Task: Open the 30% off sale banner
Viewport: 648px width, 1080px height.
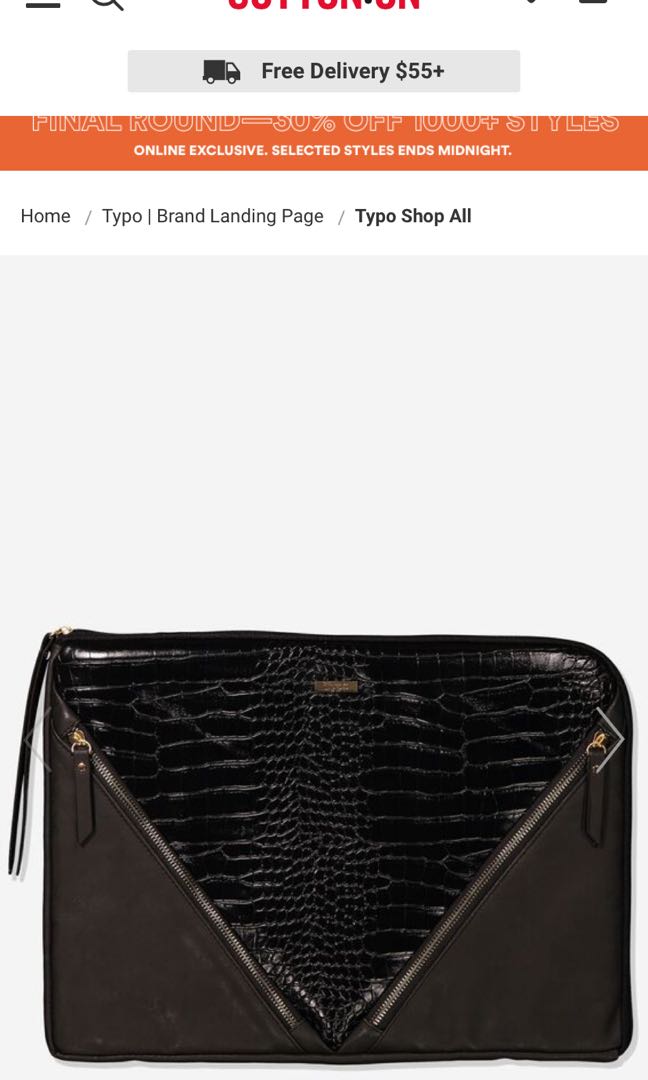Action: (x=324, y=142)
